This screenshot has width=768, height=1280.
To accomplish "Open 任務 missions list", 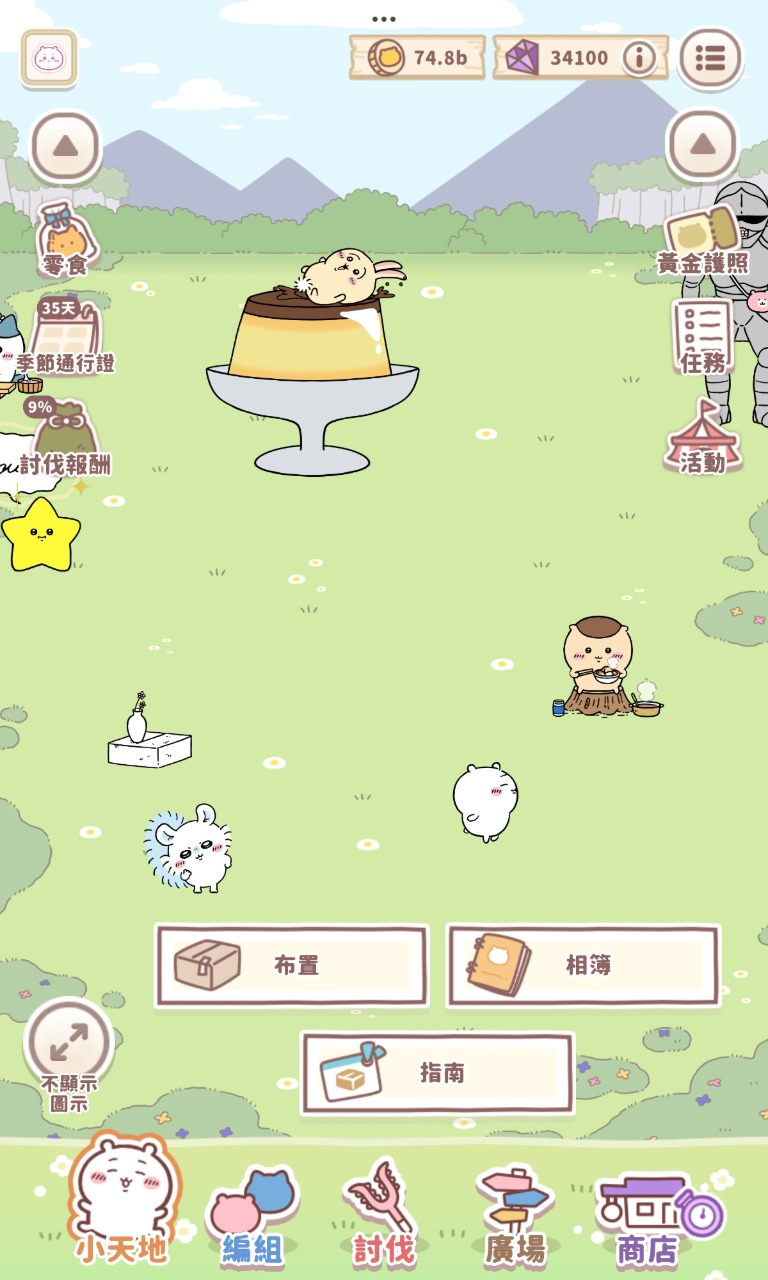I will coord(702,336).
